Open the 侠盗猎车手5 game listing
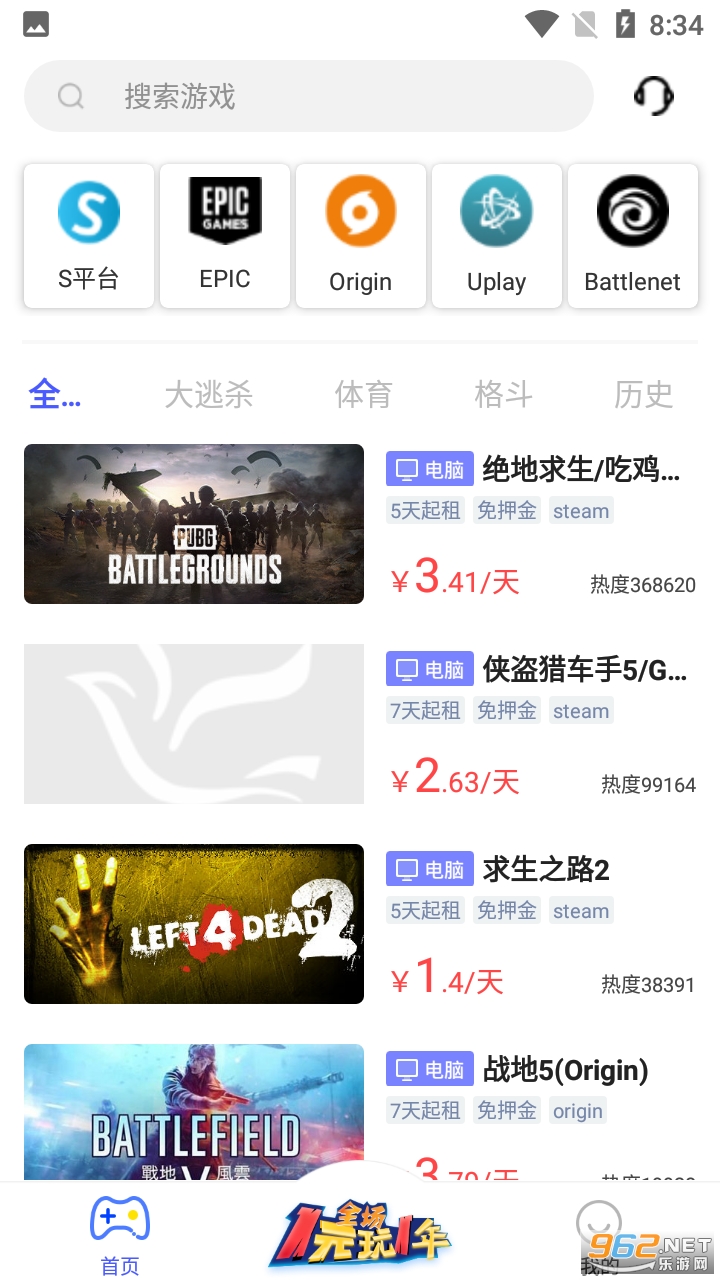Screen dimensions: 720x1280 tap(360, 724)
